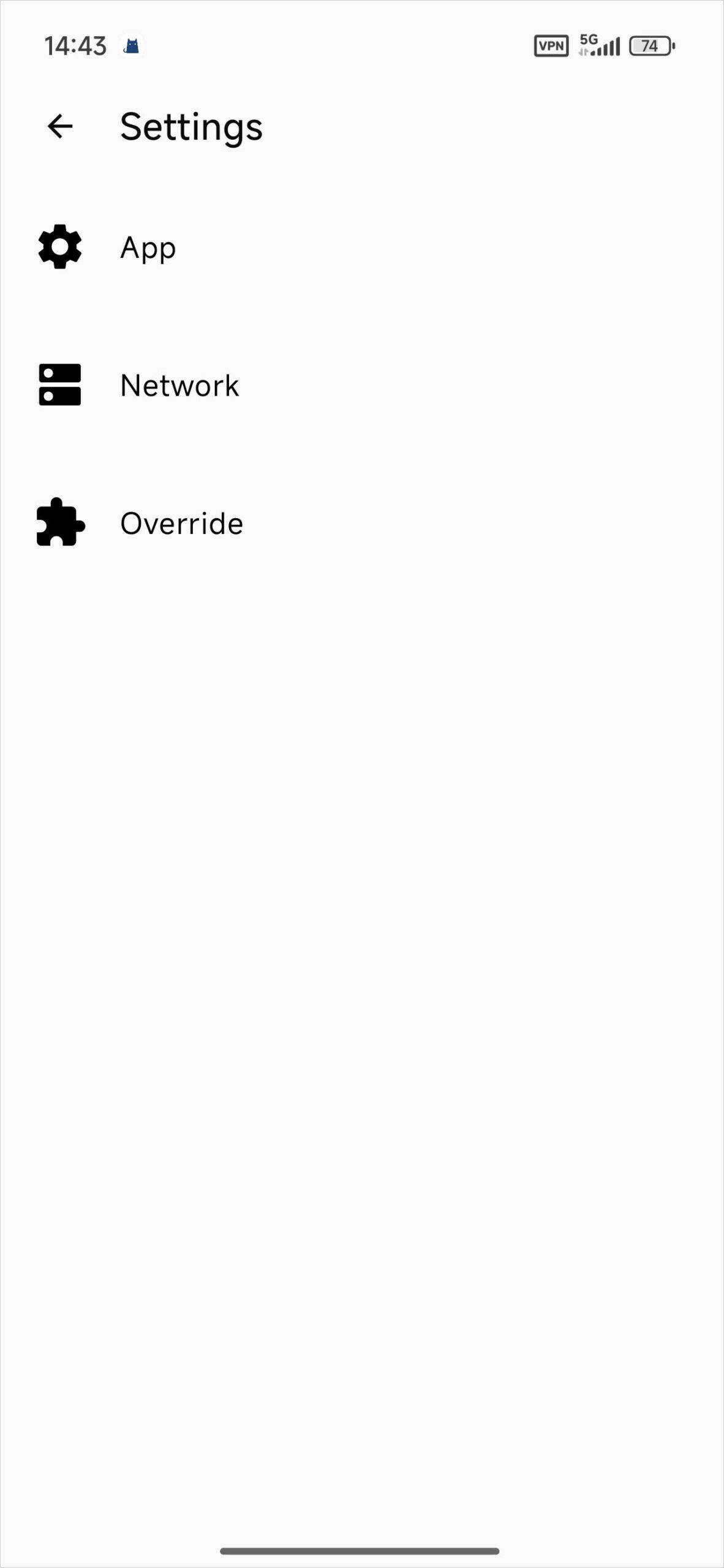Click the Settings page title
Image resolution: width=724 pixels, height=1568 pixels.
click(191, 127)
